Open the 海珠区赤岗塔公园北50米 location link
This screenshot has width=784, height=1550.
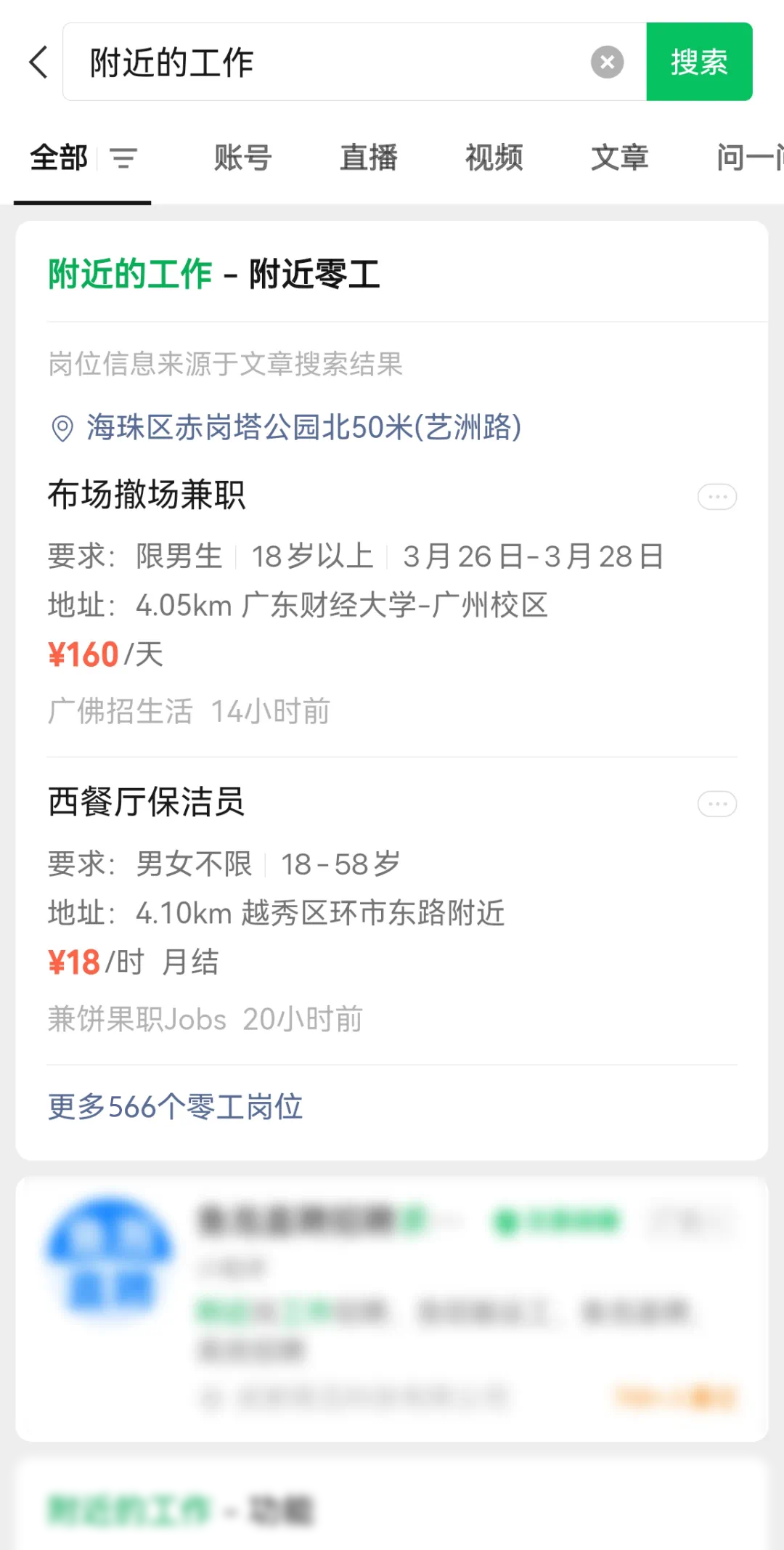coord(305,428)
